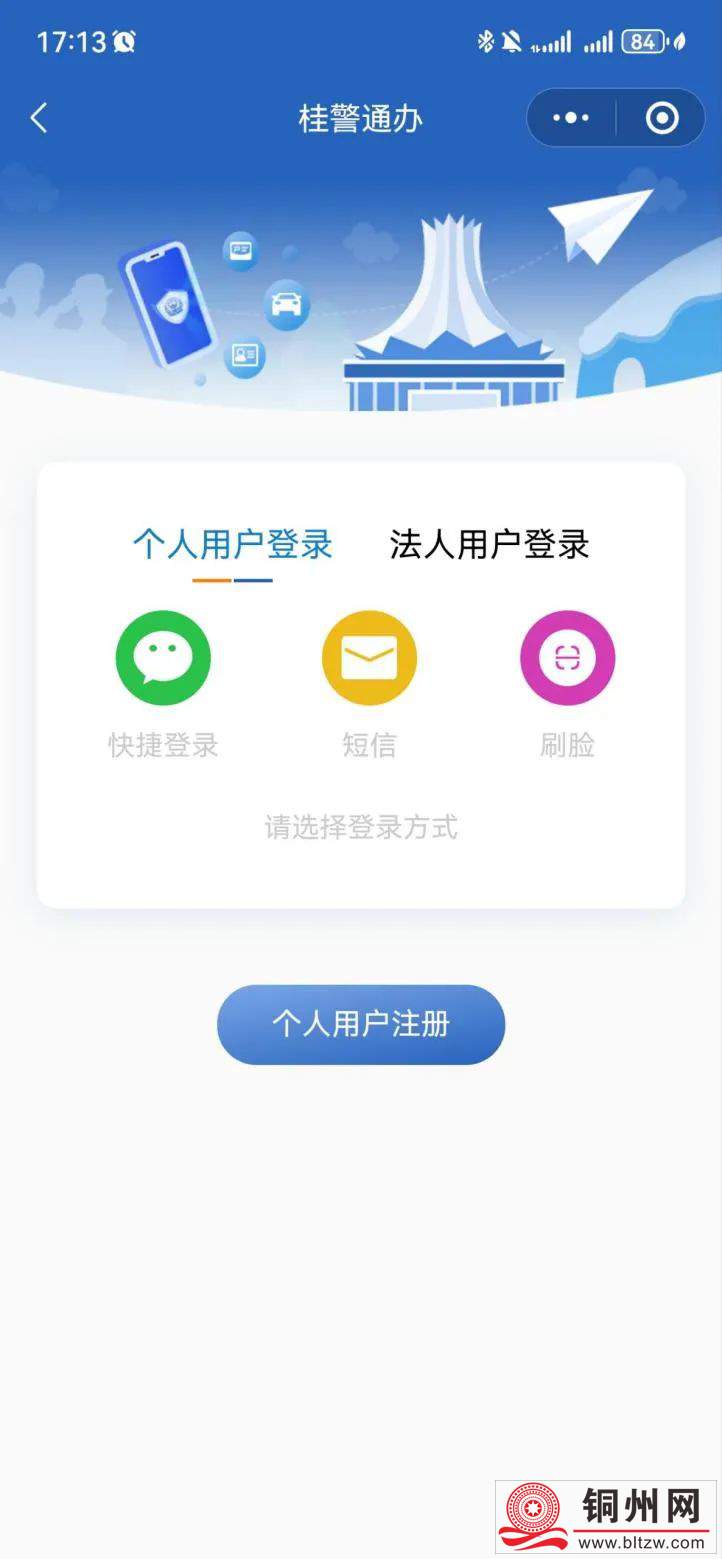Image resolution: width=722 pixels, height=1559 pixels.
Task: Select 短信 SMS login method
Action: 369,658
